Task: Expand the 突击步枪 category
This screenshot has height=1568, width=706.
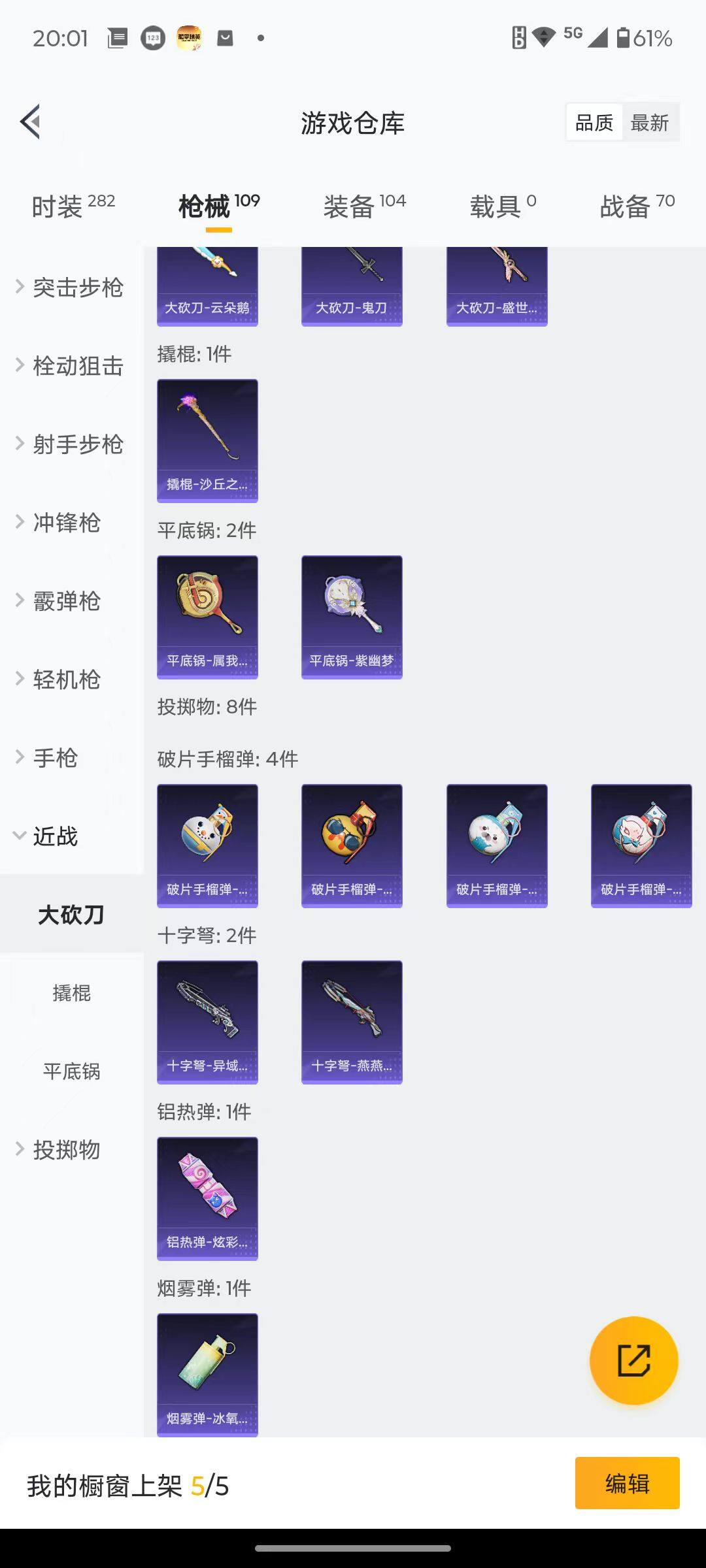Action: coord(71,287)
